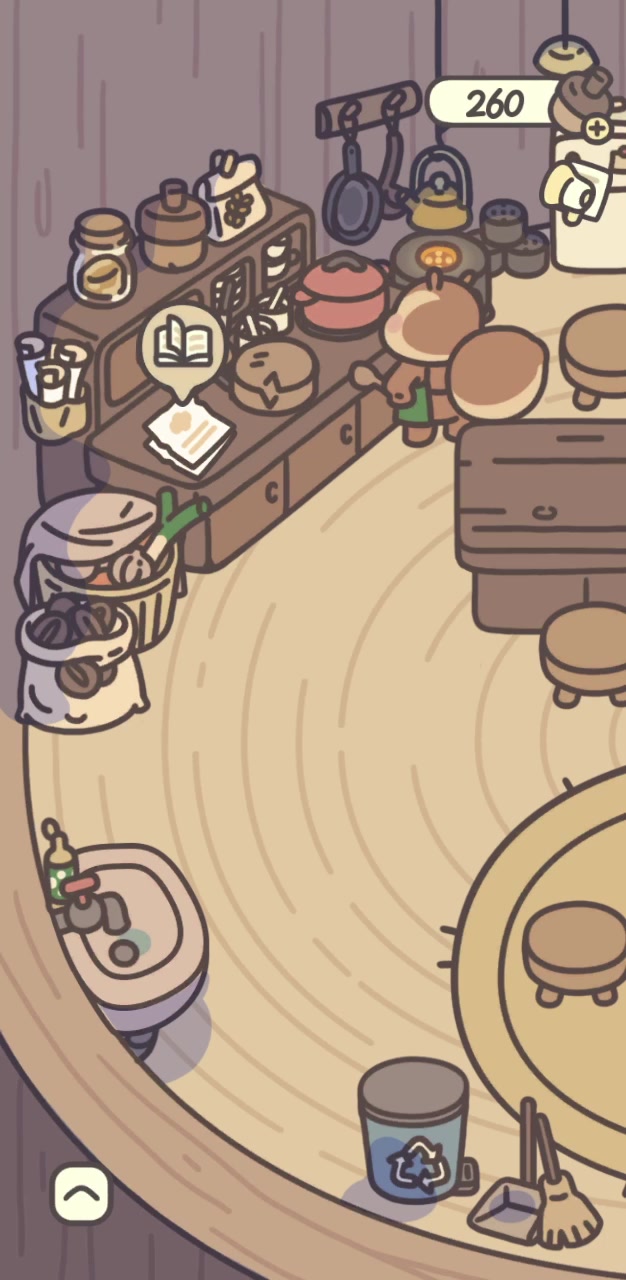Expand the bottom menu with the up arrow
This screenshot has width=626, height=1280.
pos(80,1193)
